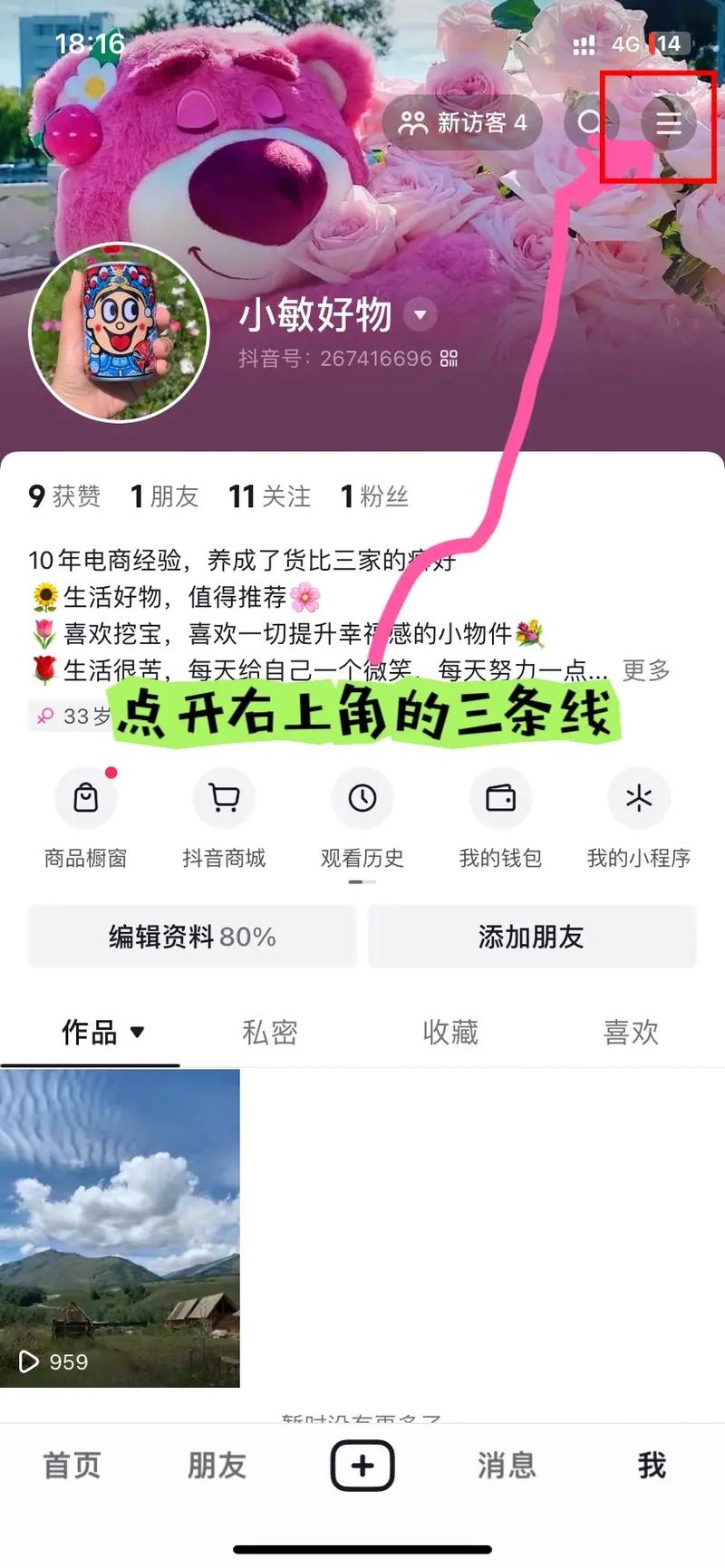Open 消息 from the bottom navigation
The height and width of the screenshot is (1568, 725).
pyautogui.click(x=505, y=1465)
